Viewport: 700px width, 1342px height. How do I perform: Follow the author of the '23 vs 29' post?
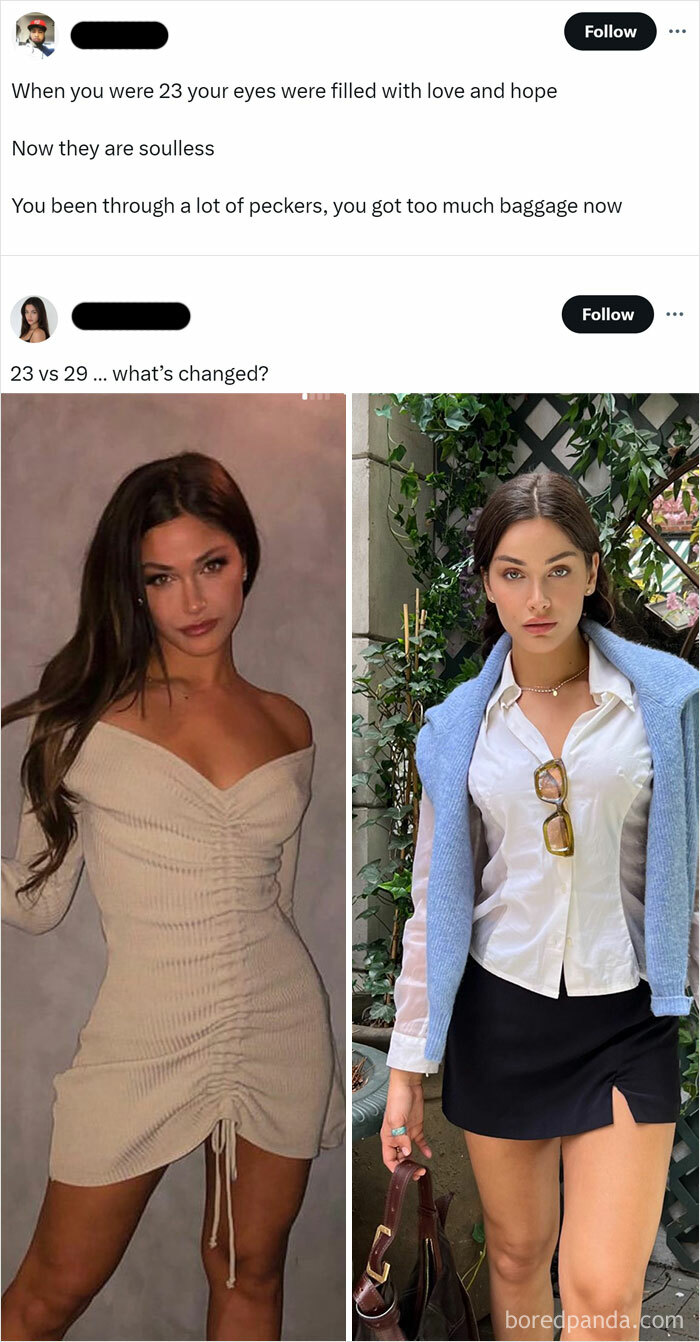(x=608, y=314)
